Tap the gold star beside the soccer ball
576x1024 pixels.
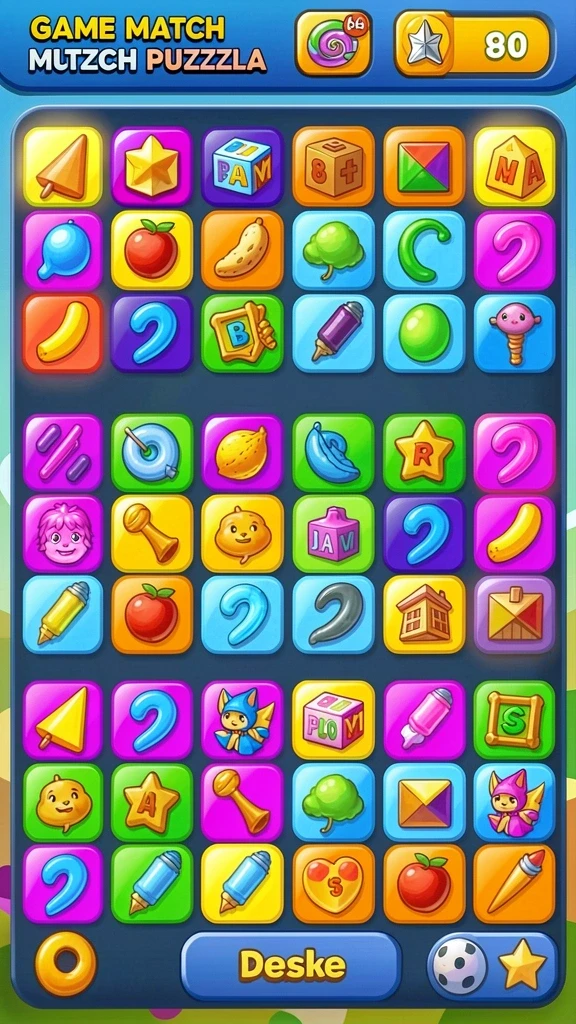522,965
